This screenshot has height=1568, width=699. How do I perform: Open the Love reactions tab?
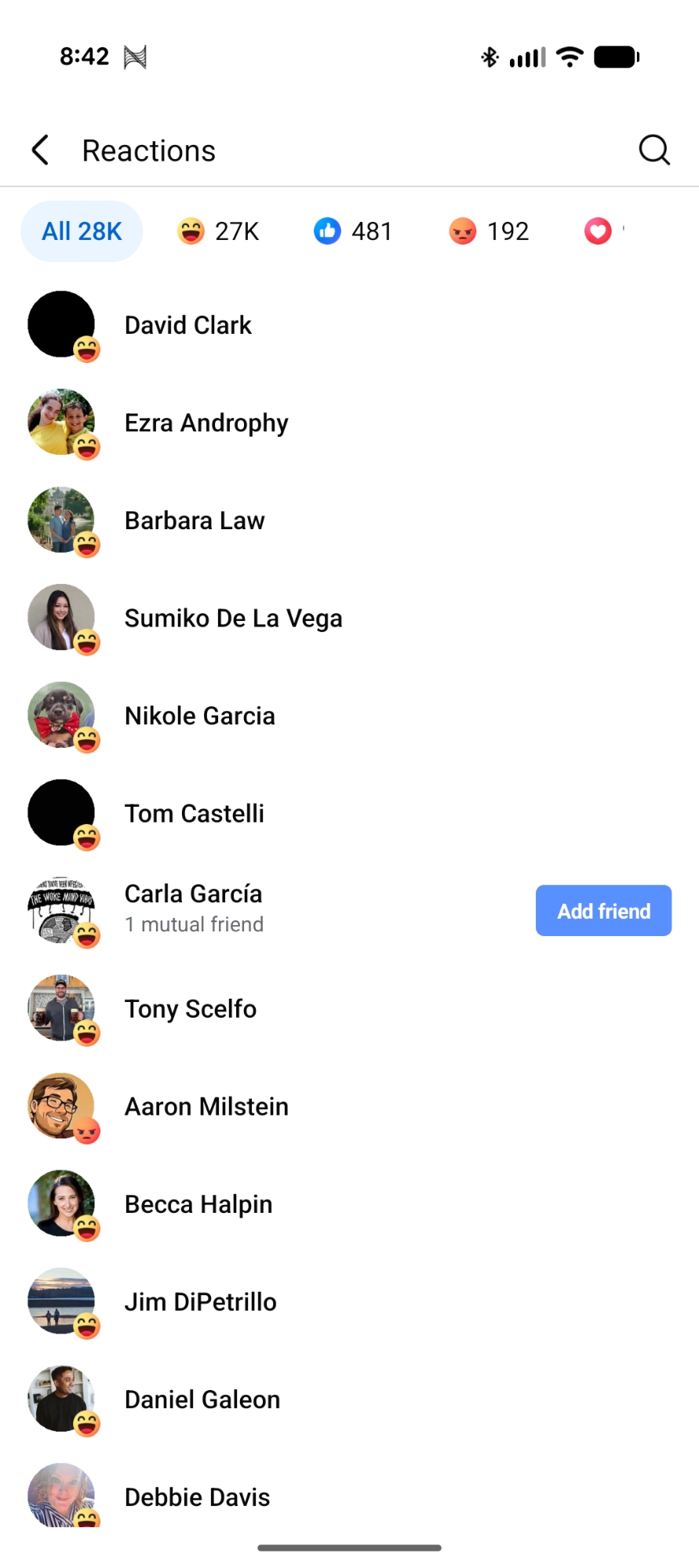[x=599, y=231]
